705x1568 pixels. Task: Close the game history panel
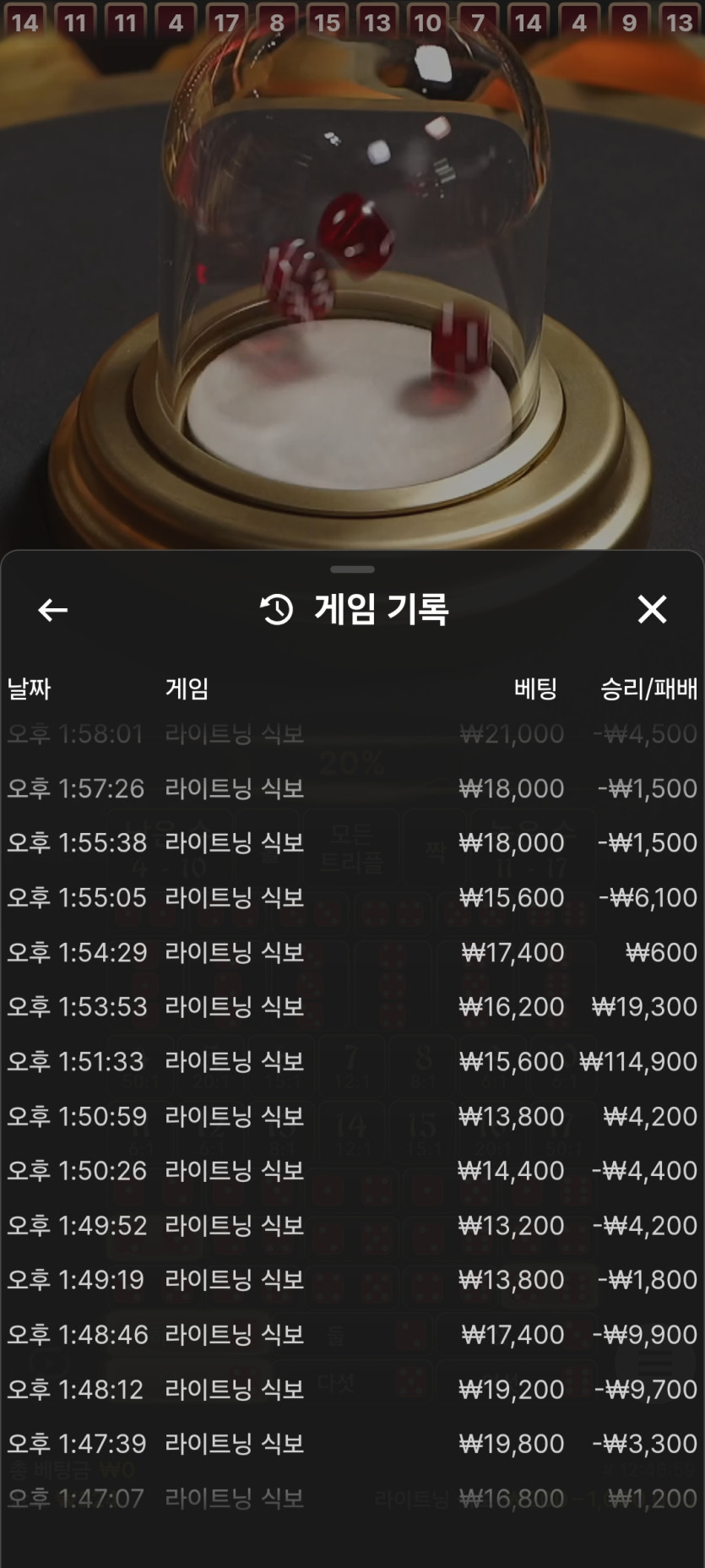point(652,609)
